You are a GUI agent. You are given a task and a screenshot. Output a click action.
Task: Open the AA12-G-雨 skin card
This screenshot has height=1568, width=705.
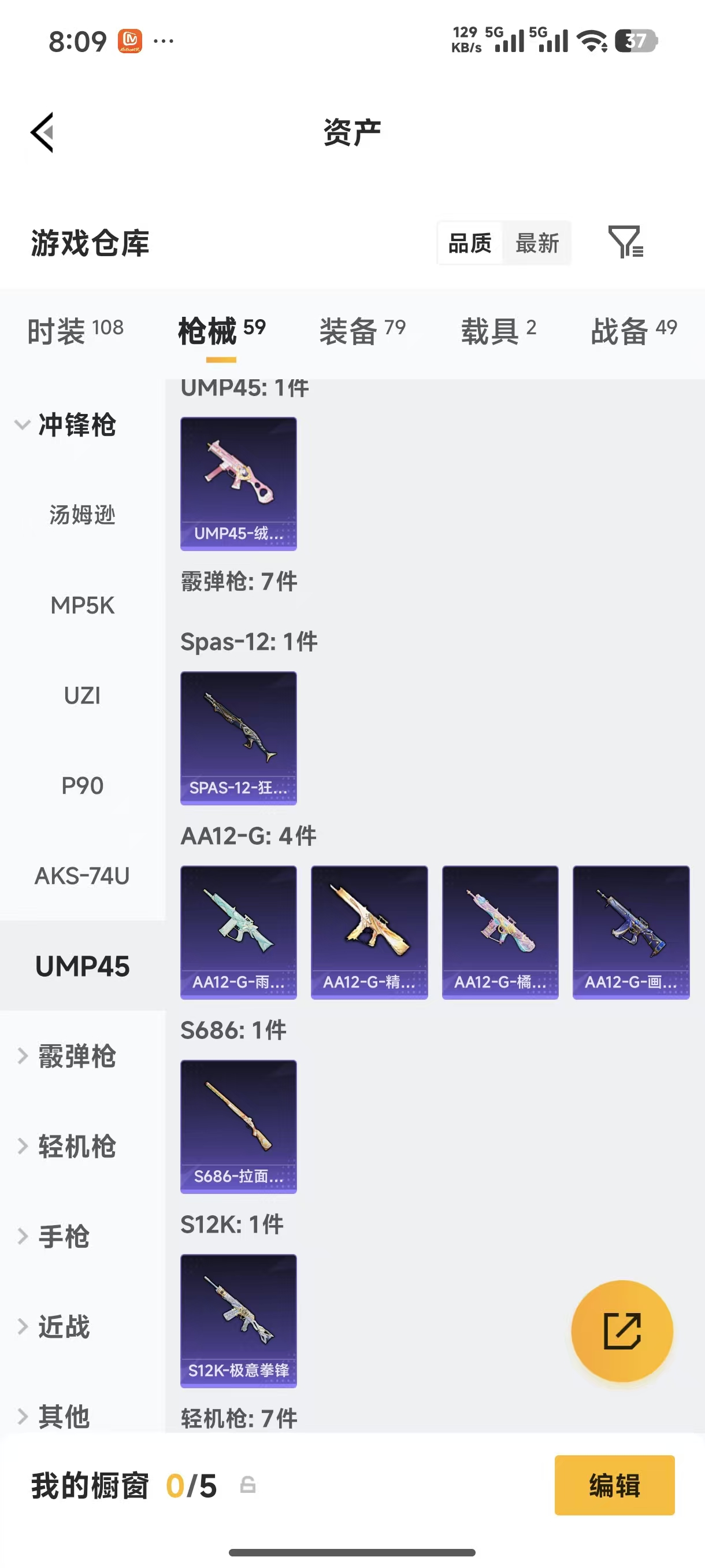tap(238, 931)
